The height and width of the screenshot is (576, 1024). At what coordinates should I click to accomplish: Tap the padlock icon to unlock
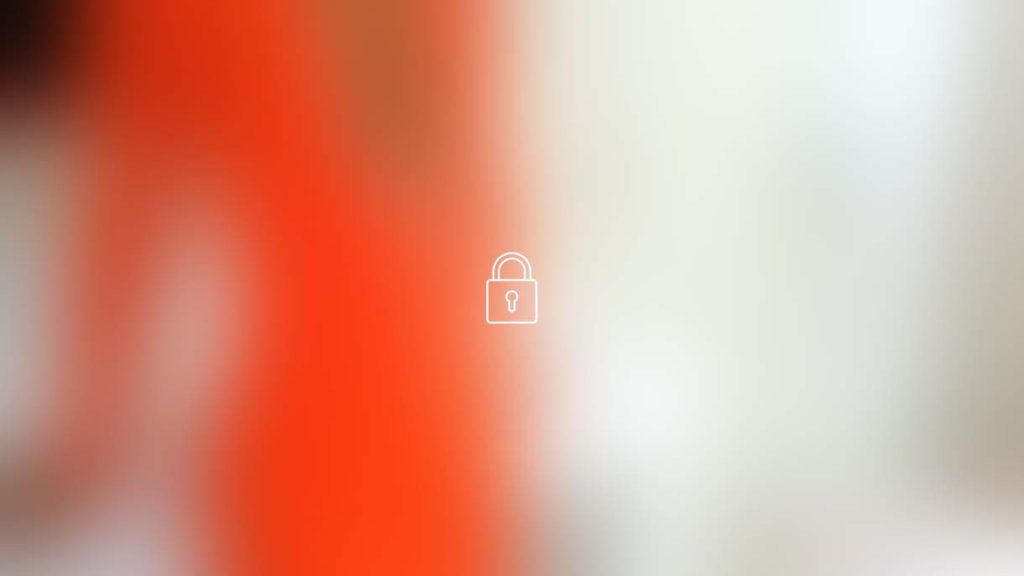pos(511,289)
